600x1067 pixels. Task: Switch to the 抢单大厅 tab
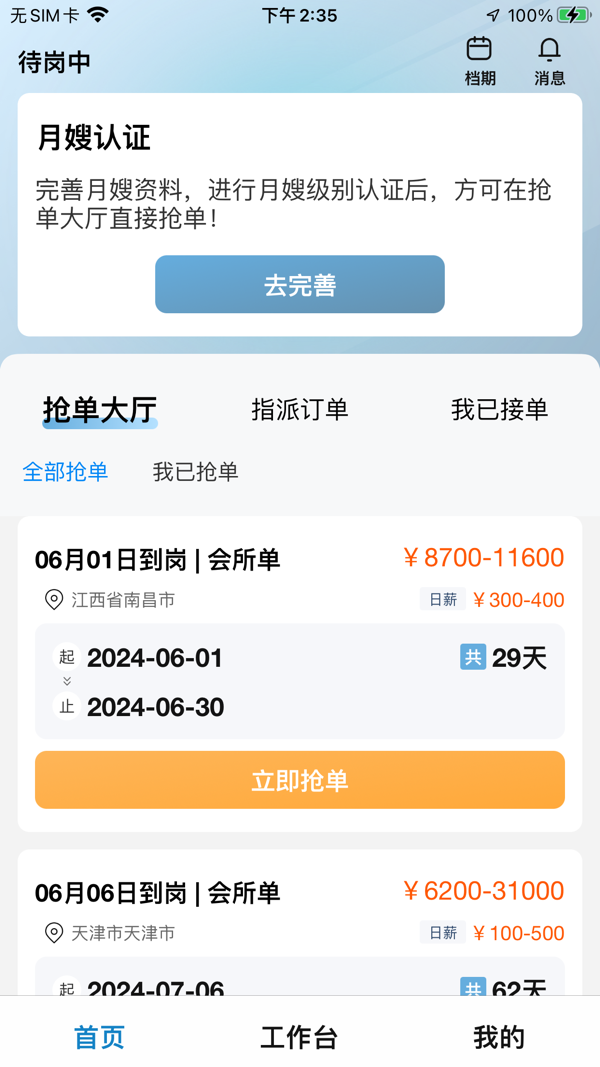click(100, 409)
